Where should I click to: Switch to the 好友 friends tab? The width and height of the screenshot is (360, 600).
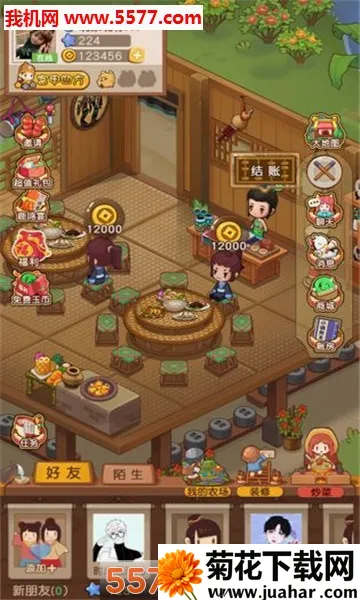pyautogui.click(x=64, y=473)
